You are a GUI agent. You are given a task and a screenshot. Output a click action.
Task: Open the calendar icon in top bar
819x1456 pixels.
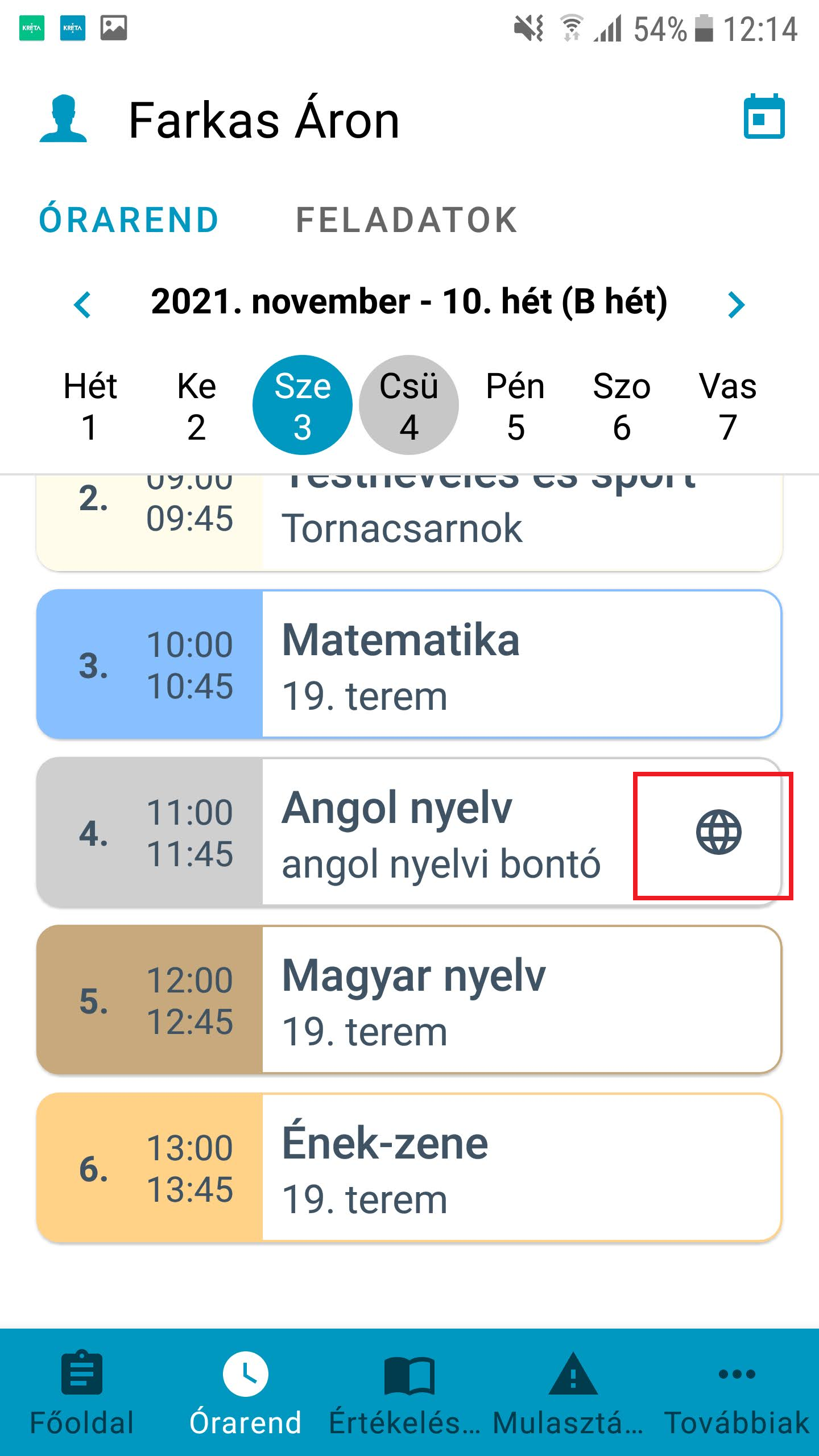click(x=764, y=117)
